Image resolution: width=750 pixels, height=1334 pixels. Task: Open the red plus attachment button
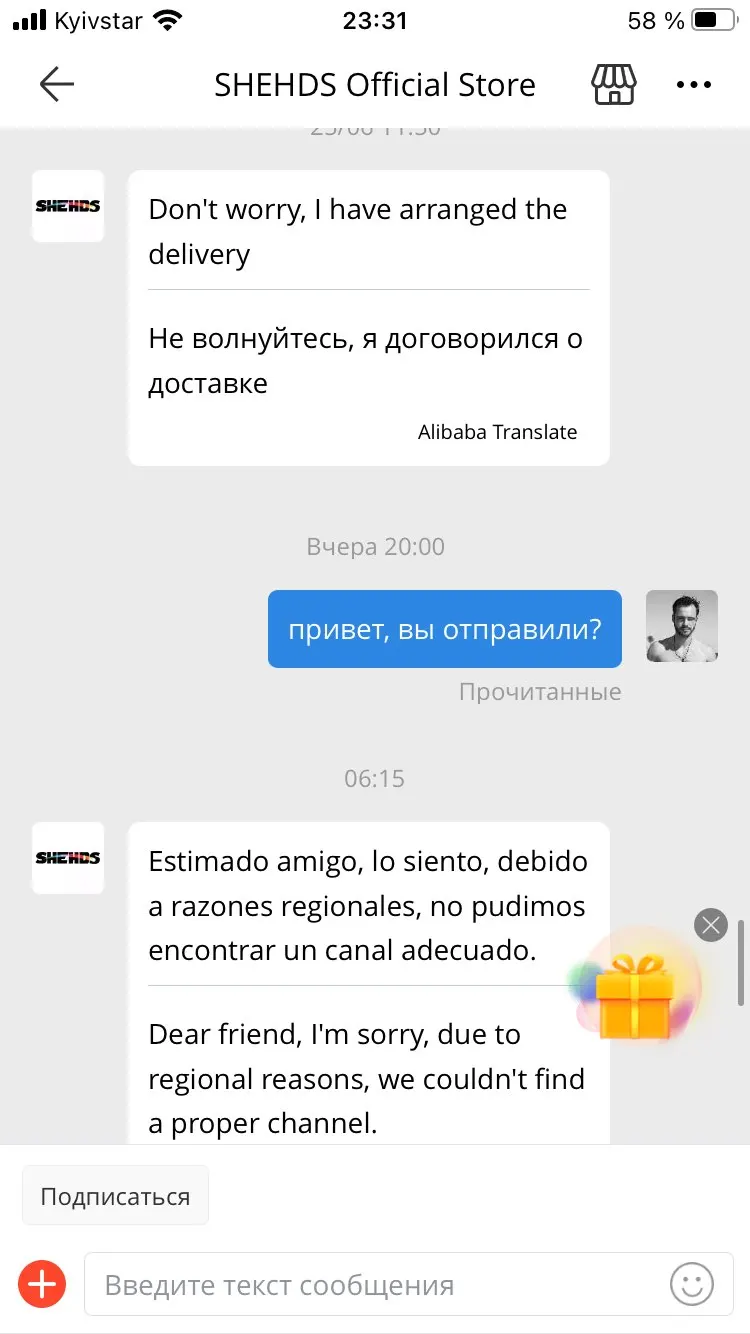(x=42, y=1283)
